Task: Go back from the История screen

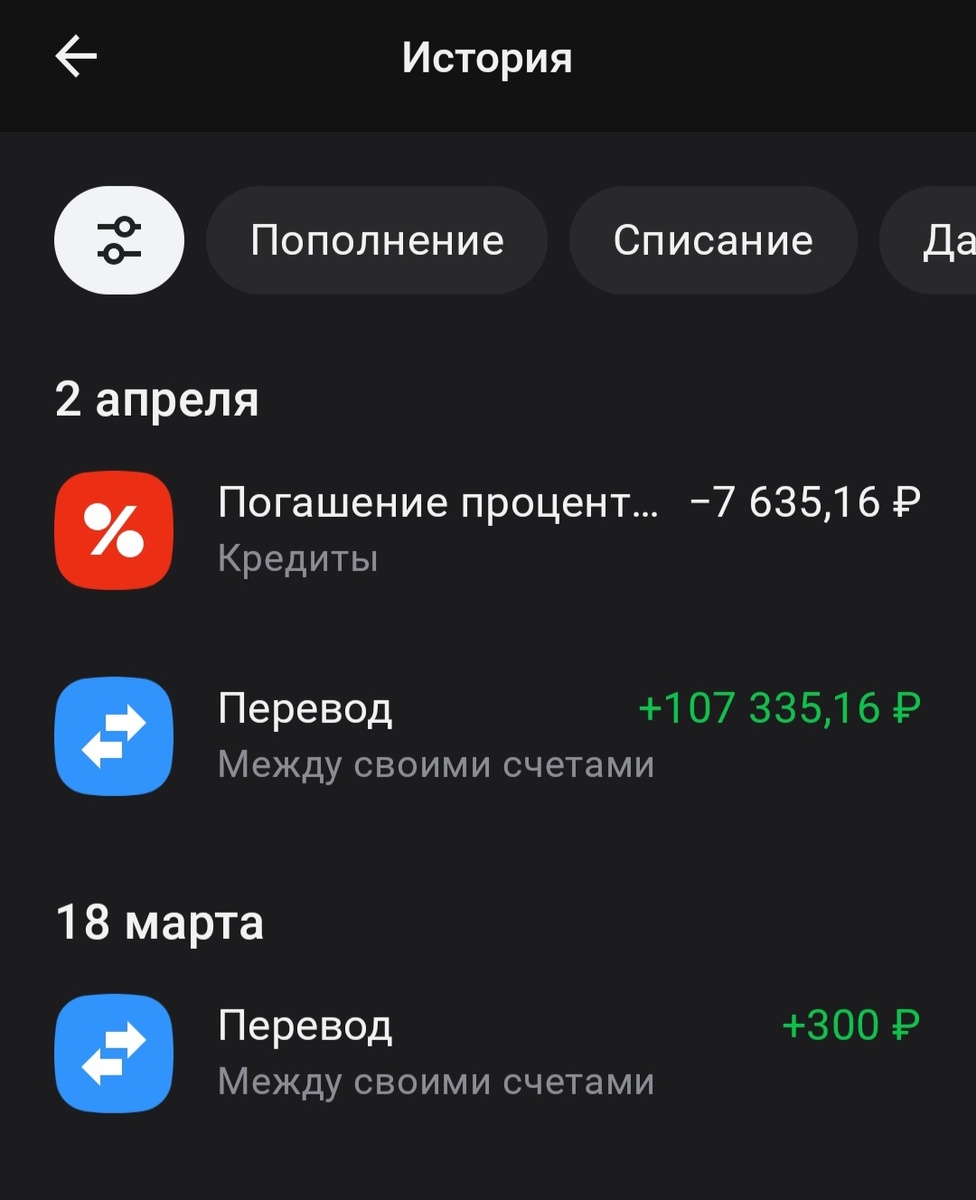Action: [x=76, y=58]
